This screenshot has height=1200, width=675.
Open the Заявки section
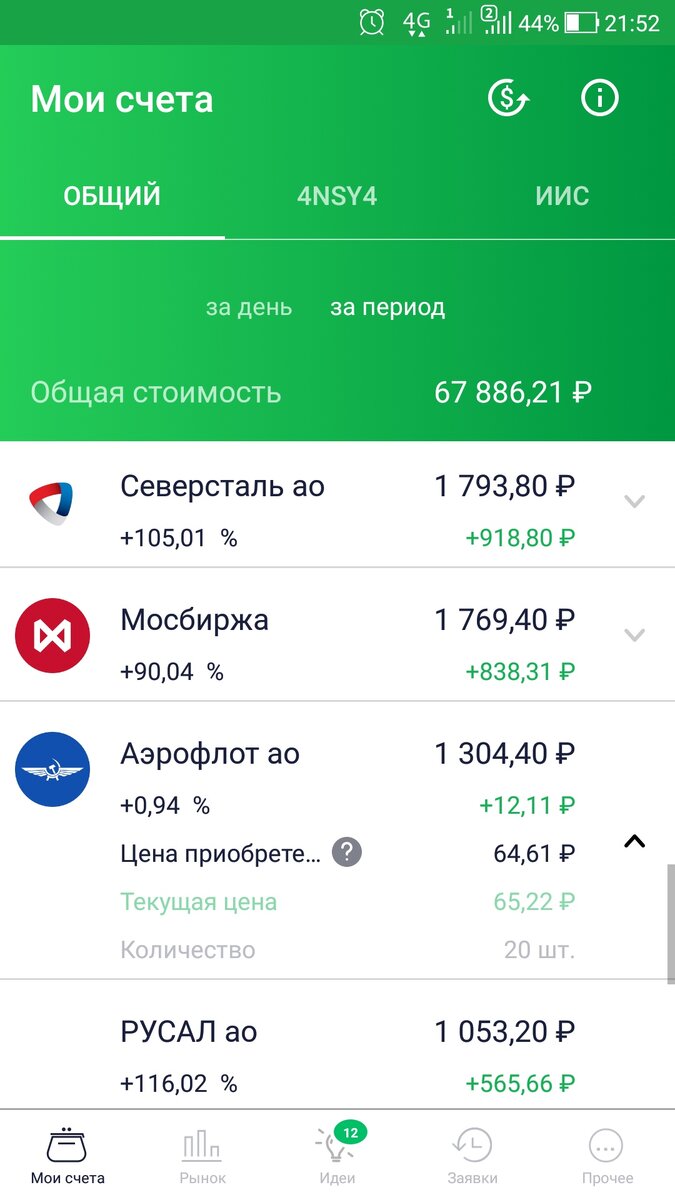(x=472, y=1157)
